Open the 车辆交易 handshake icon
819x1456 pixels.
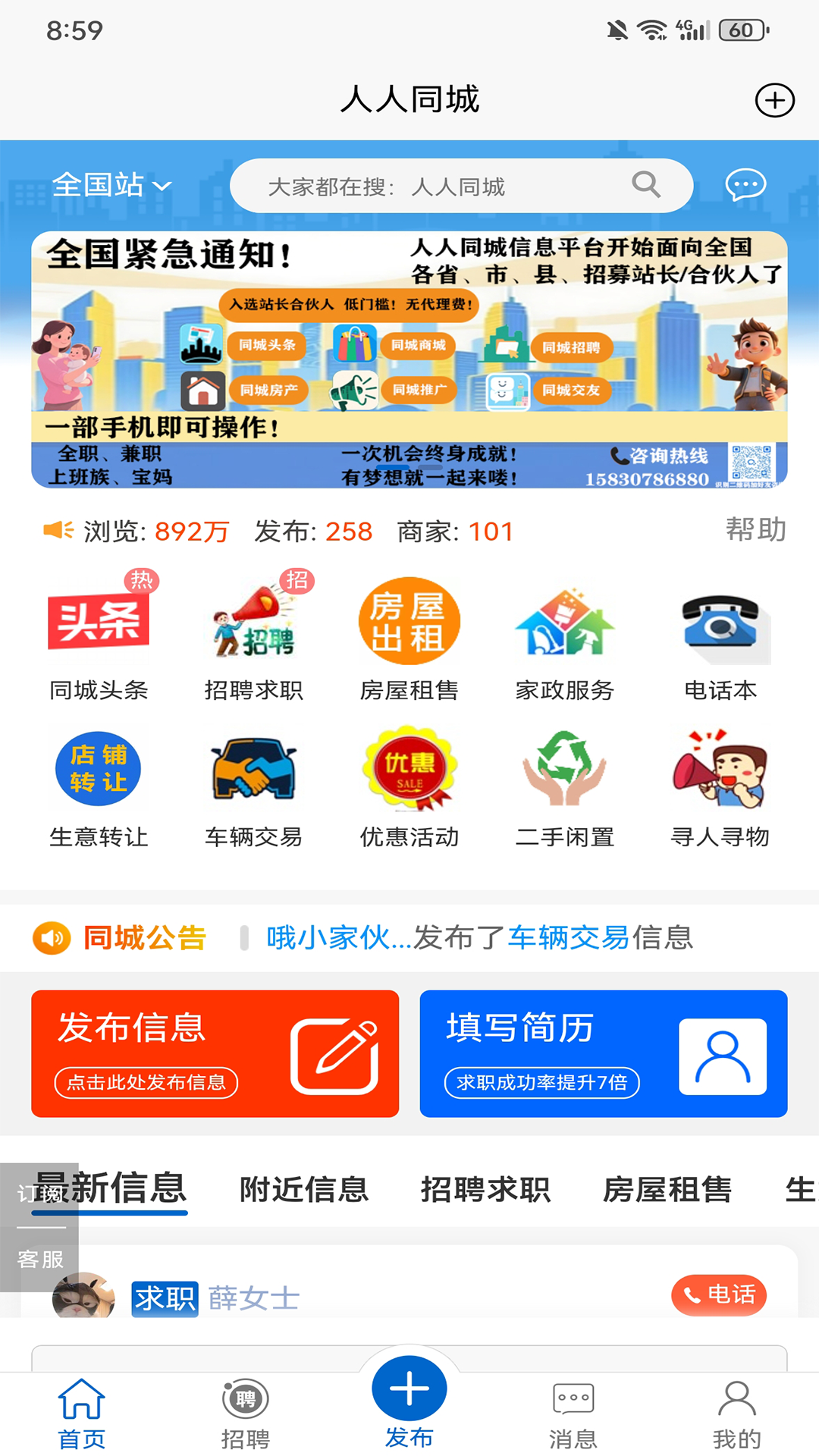[x=254, y=768]
